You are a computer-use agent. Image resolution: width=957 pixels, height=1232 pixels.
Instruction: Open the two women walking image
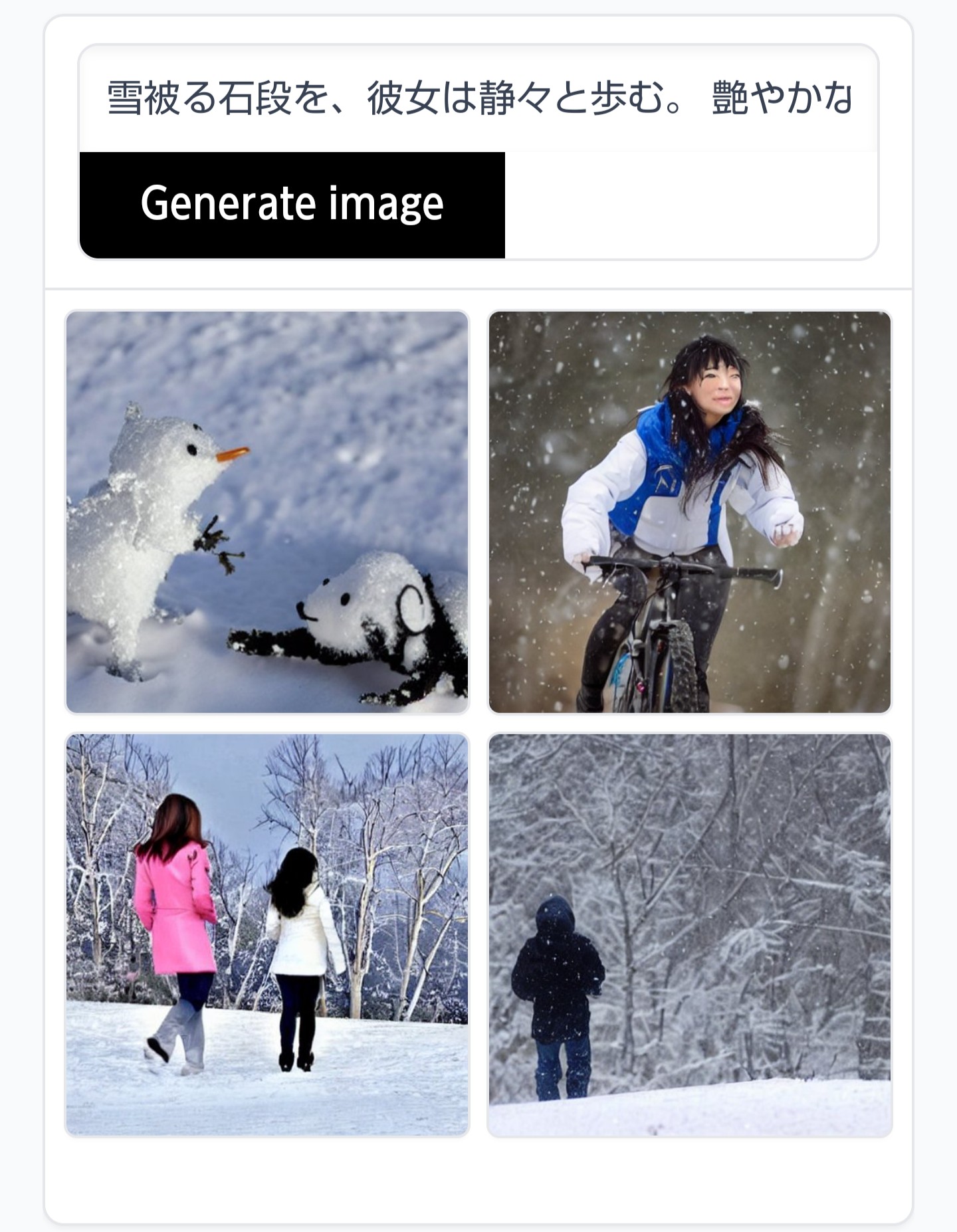tap(267, 935)
